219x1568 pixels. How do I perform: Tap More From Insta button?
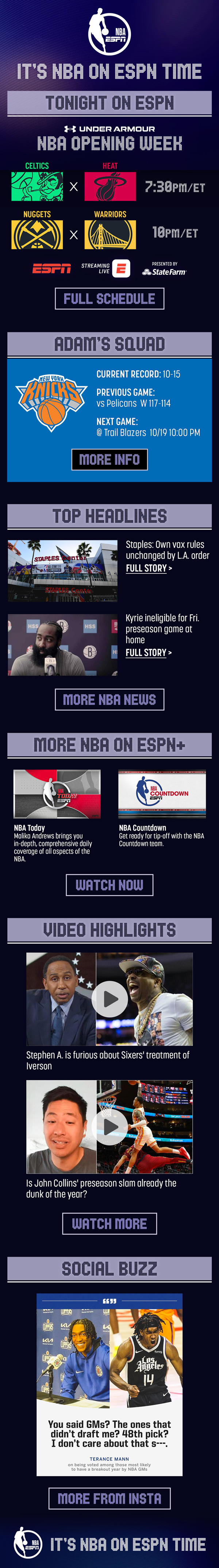pos(109,1499)
